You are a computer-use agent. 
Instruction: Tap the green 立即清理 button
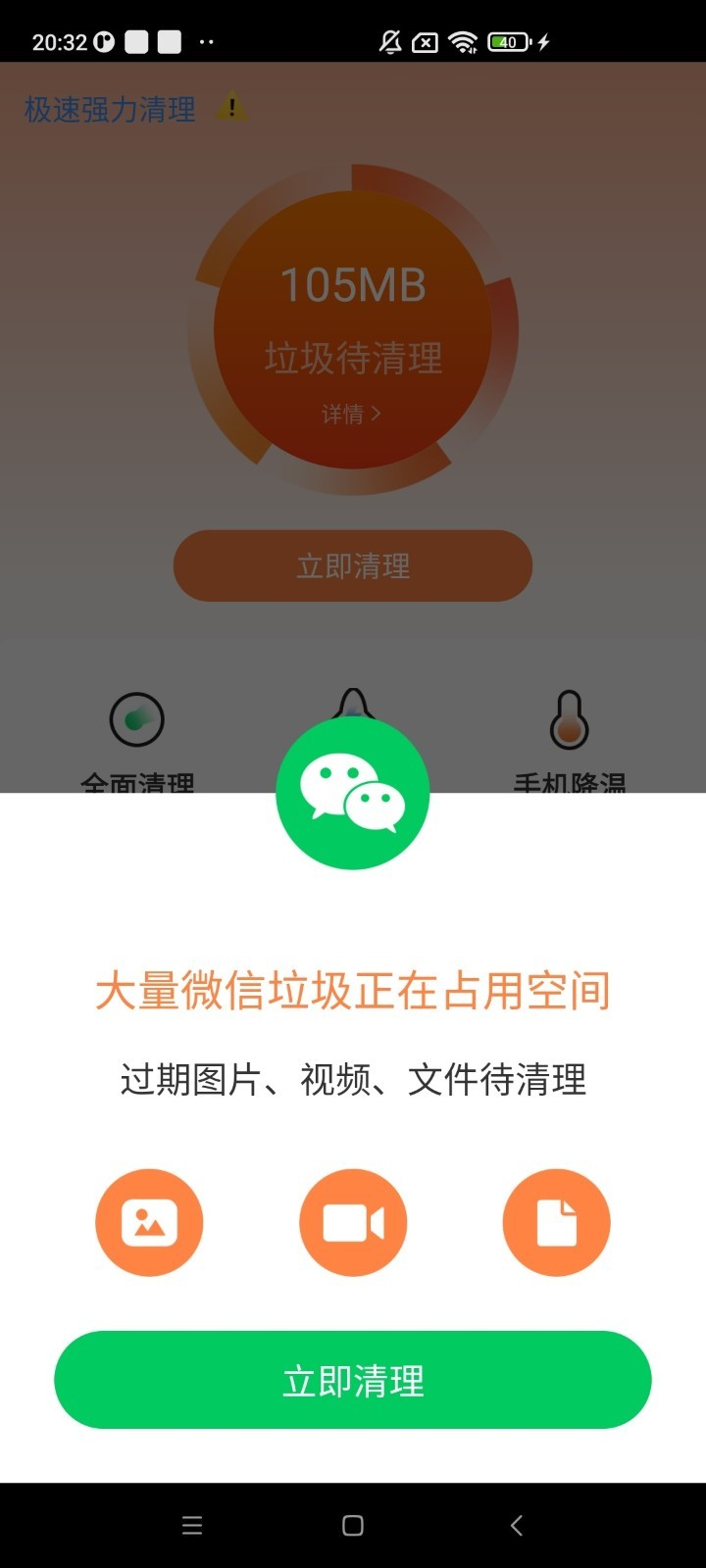click(353, 1380)
